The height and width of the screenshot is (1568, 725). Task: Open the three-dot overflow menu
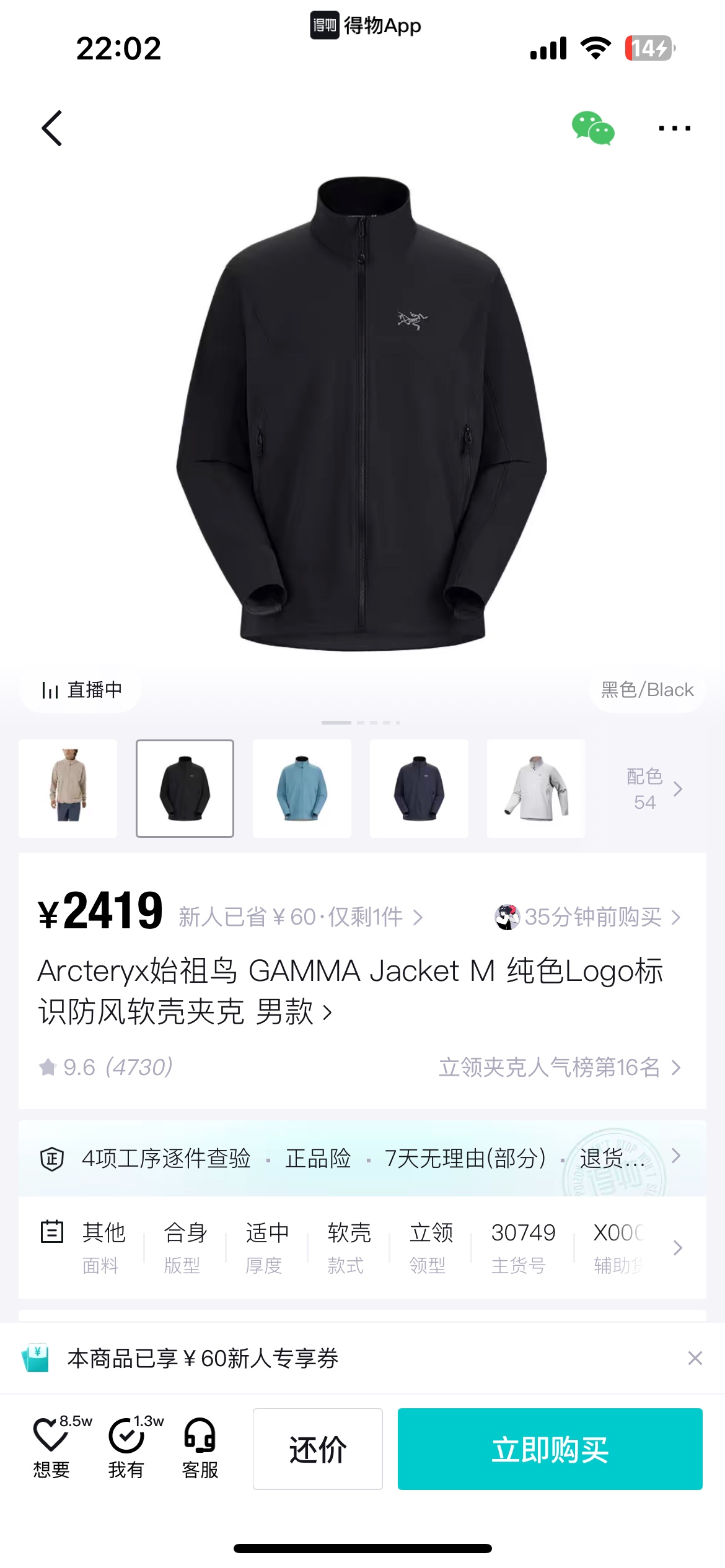point(674,128)
